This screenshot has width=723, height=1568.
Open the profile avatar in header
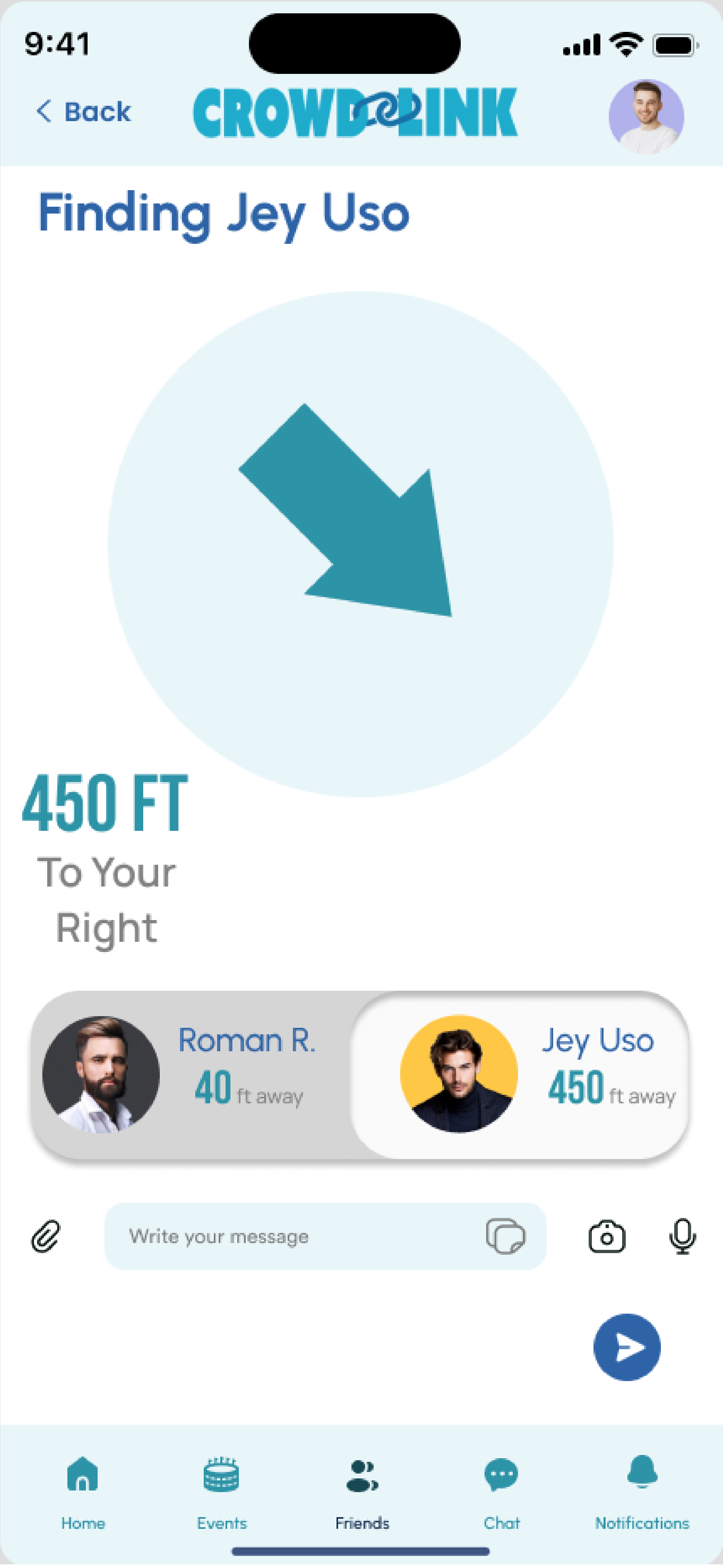point(646,115)
